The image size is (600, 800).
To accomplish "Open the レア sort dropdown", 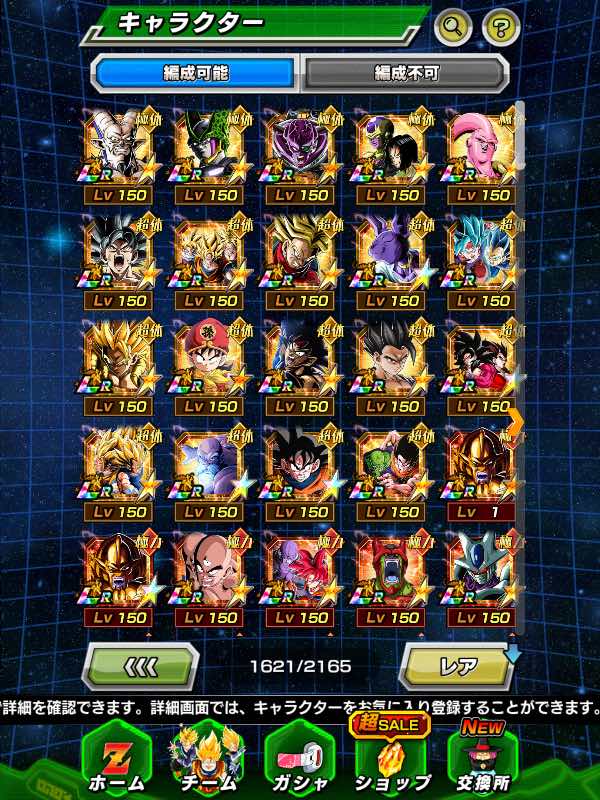I will (459, 666).
